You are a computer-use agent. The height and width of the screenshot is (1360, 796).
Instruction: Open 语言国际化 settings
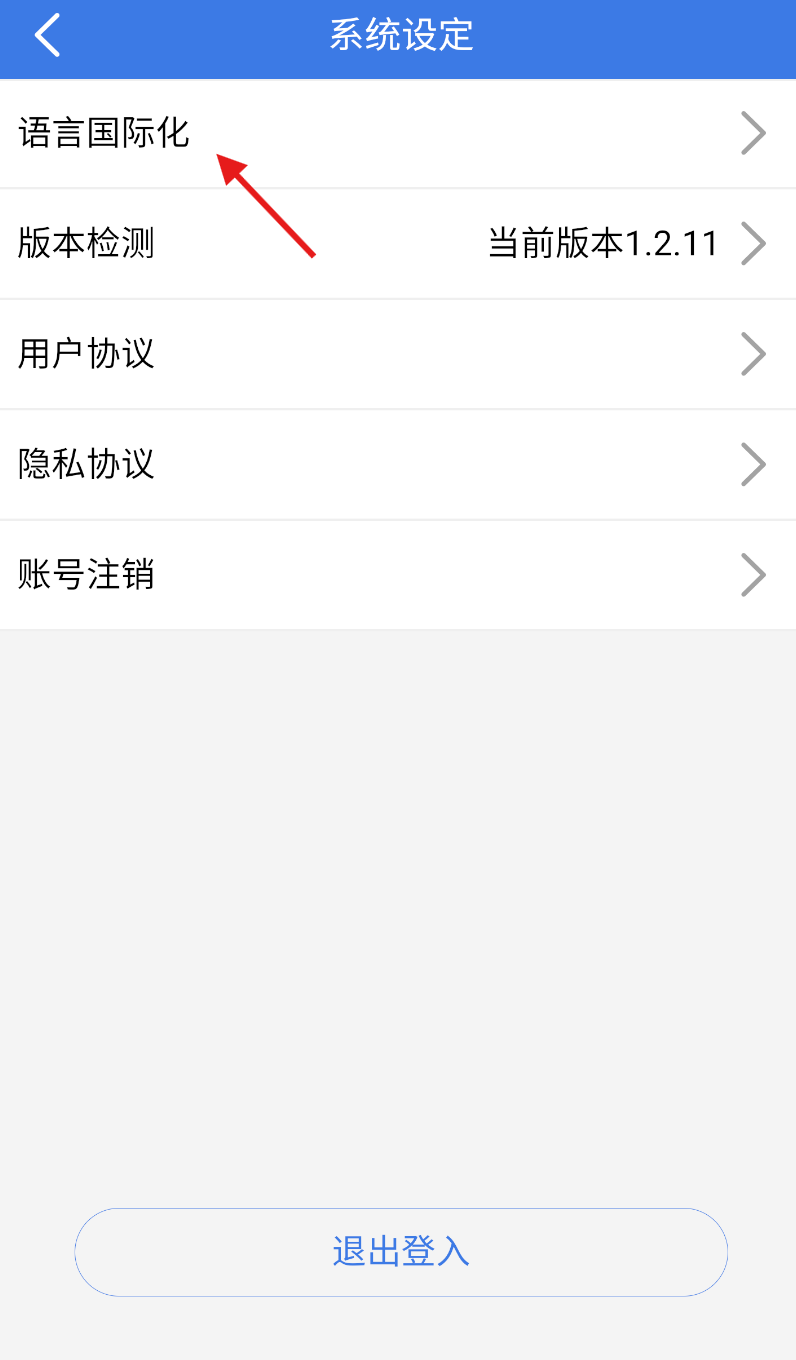pyautogui.click(x=398, y=133)
